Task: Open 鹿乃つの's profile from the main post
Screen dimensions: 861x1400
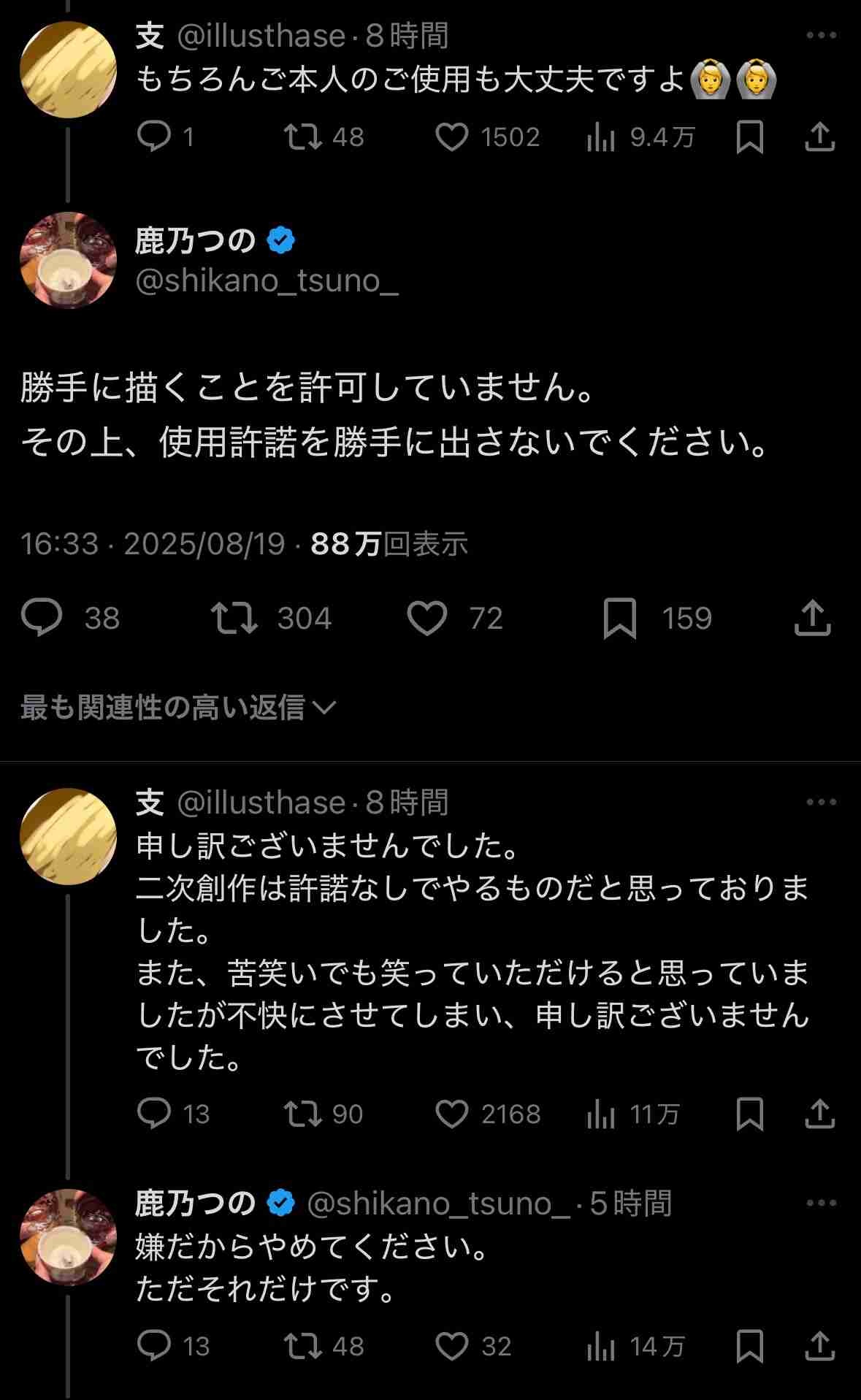Action: pos(68,261)
